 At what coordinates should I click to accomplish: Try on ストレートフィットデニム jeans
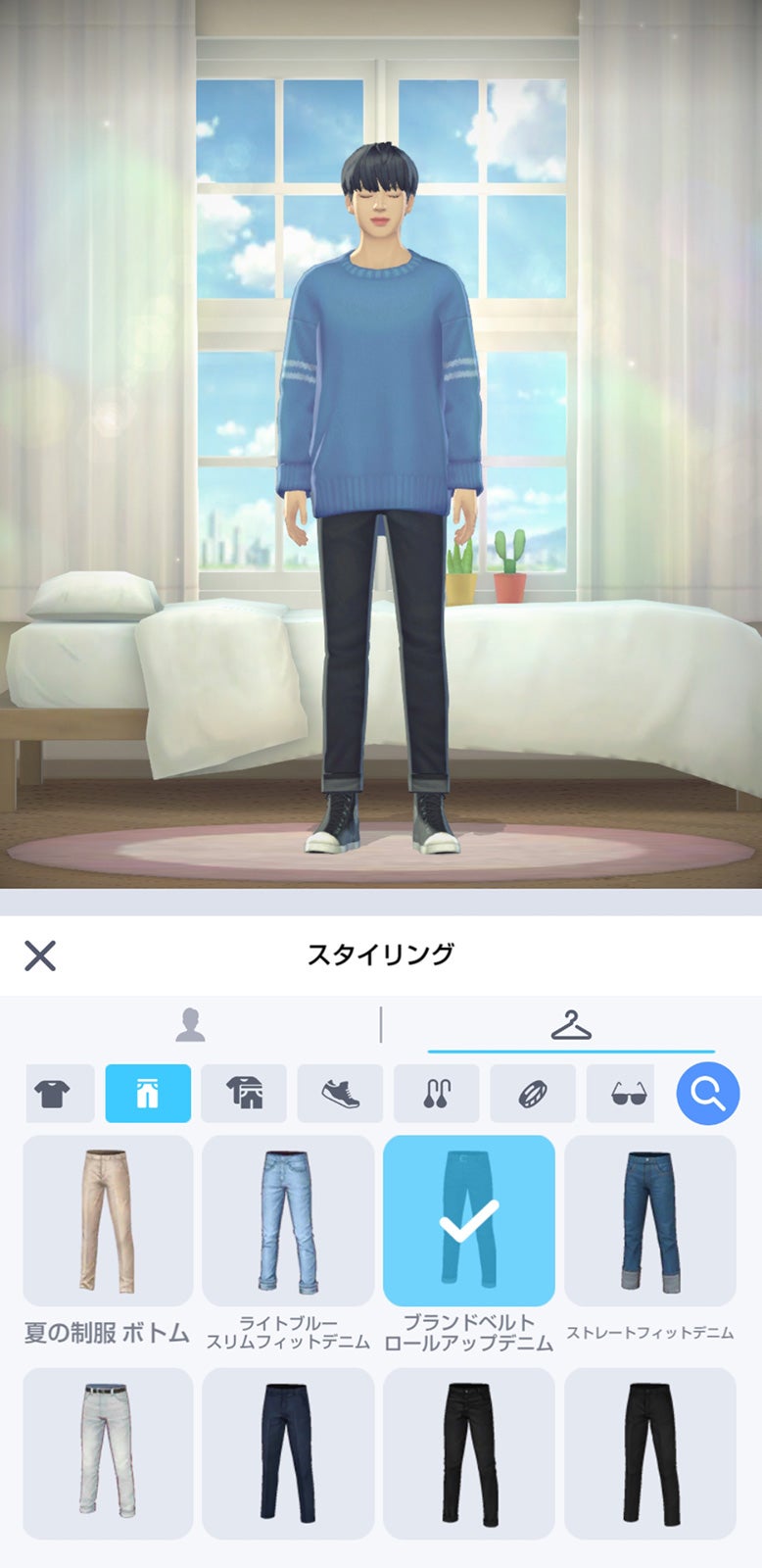click(x=649, y=1221)
